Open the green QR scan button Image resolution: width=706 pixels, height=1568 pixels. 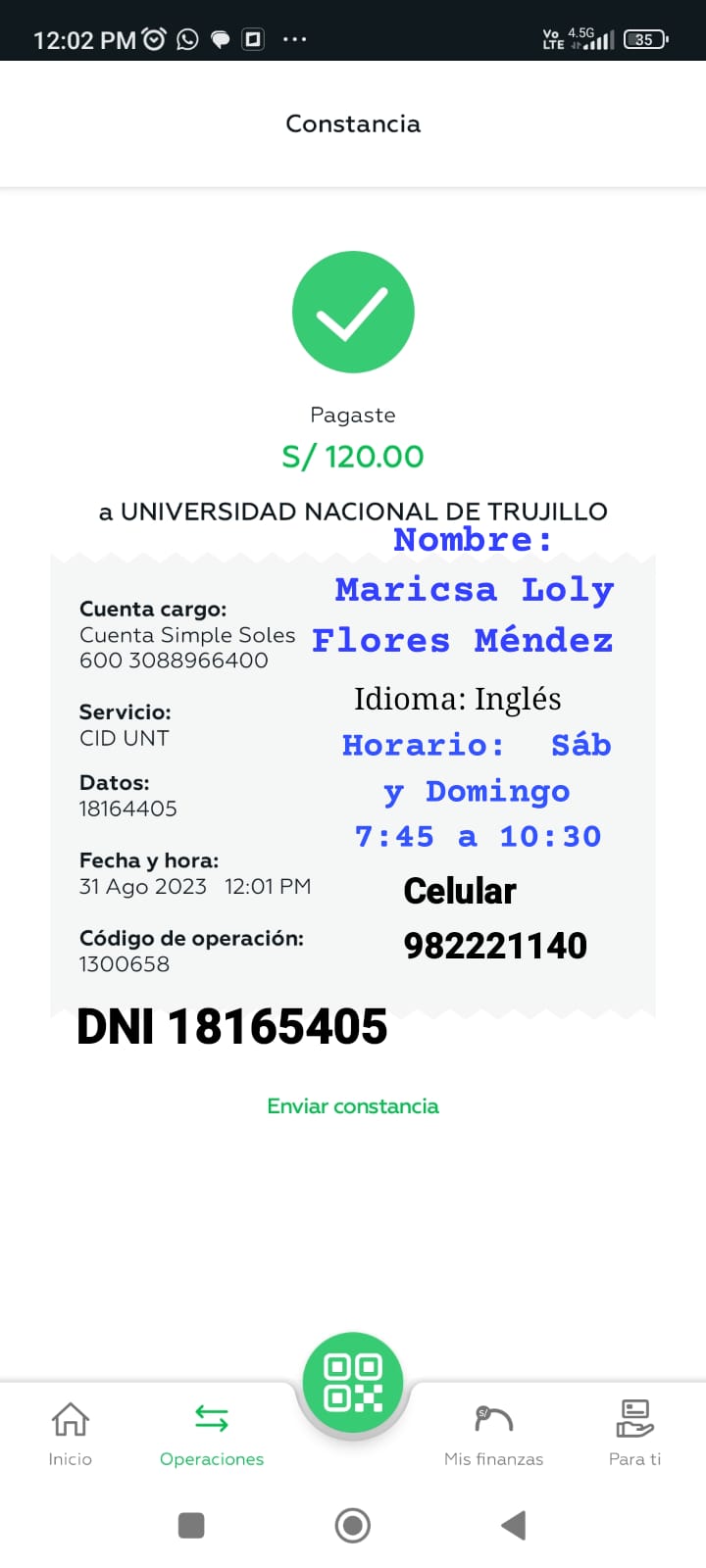pos(353,1383)
